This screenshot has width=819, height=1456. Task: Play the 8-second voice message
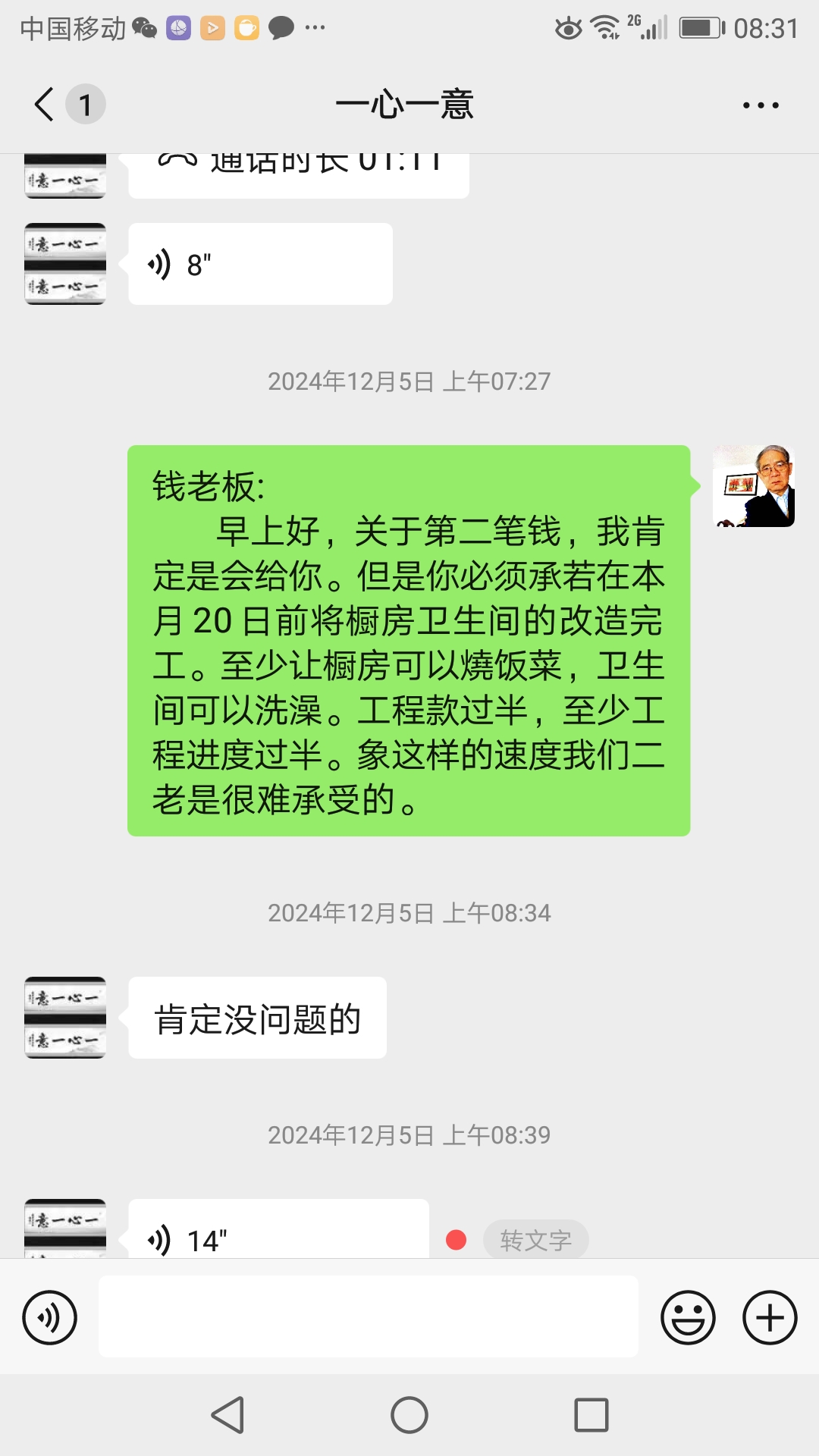[259, 265]
